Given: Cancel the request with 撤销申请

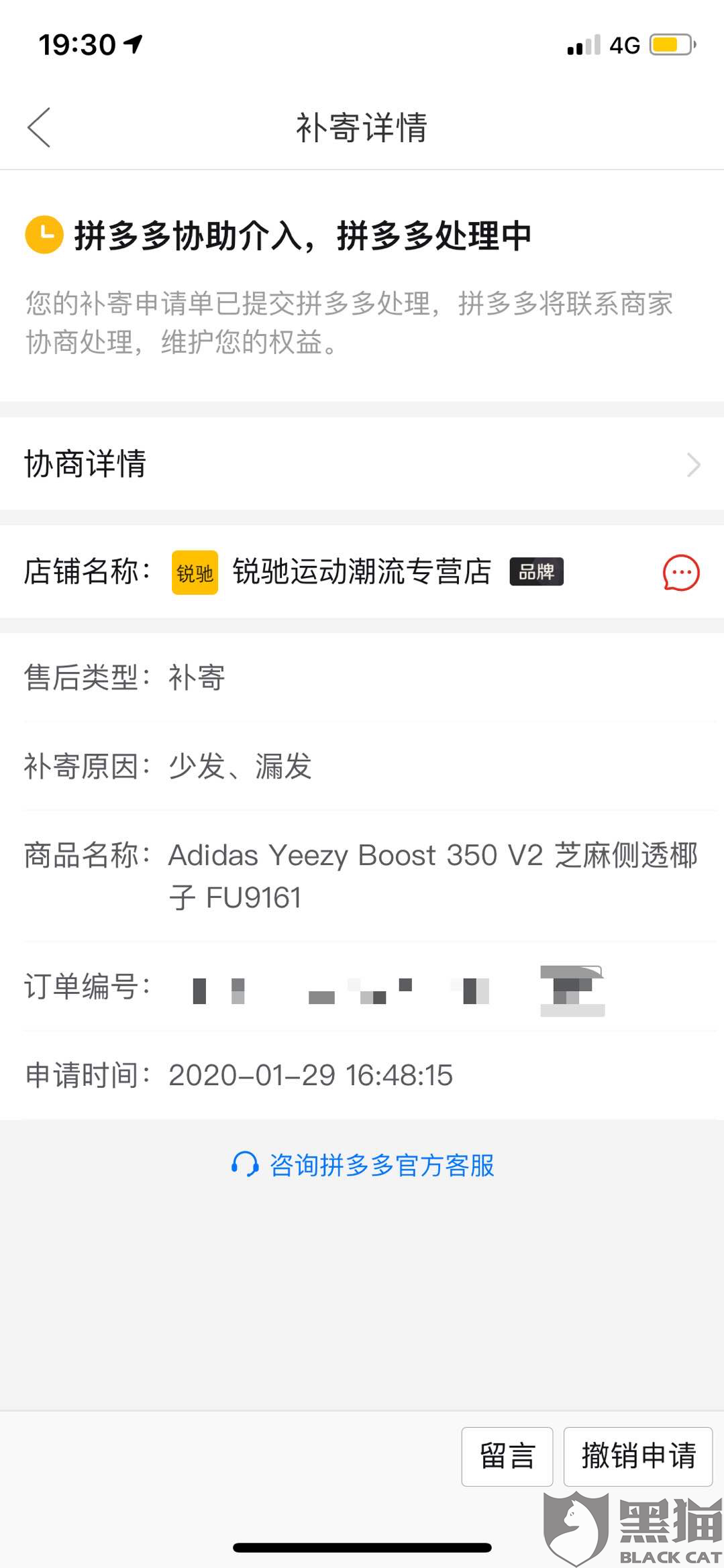Looking at the screenshot, I should 637,1456.
